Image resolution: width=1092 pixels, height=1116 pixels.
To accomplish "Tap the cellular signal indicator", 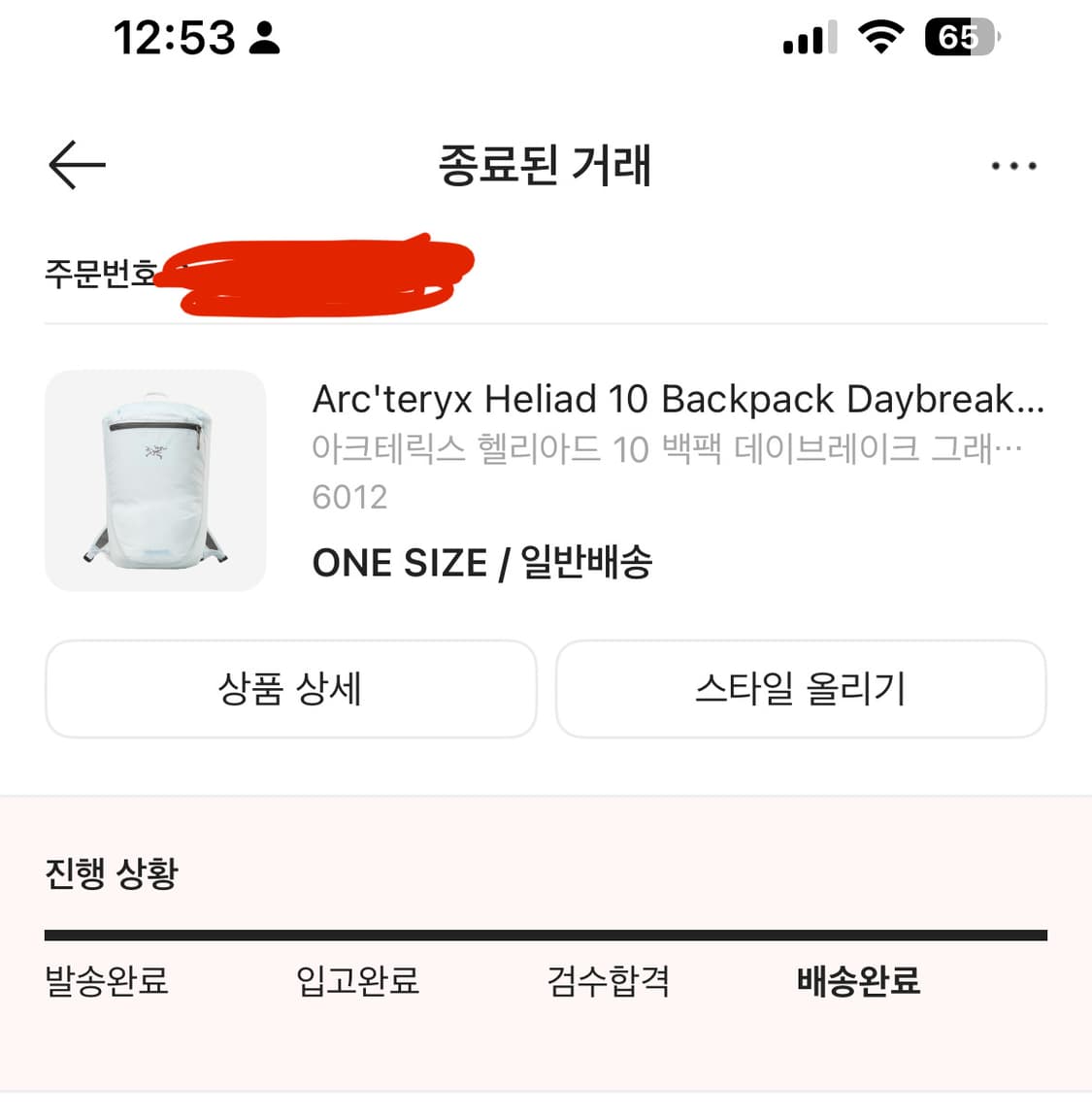I will tap(807, 39).
